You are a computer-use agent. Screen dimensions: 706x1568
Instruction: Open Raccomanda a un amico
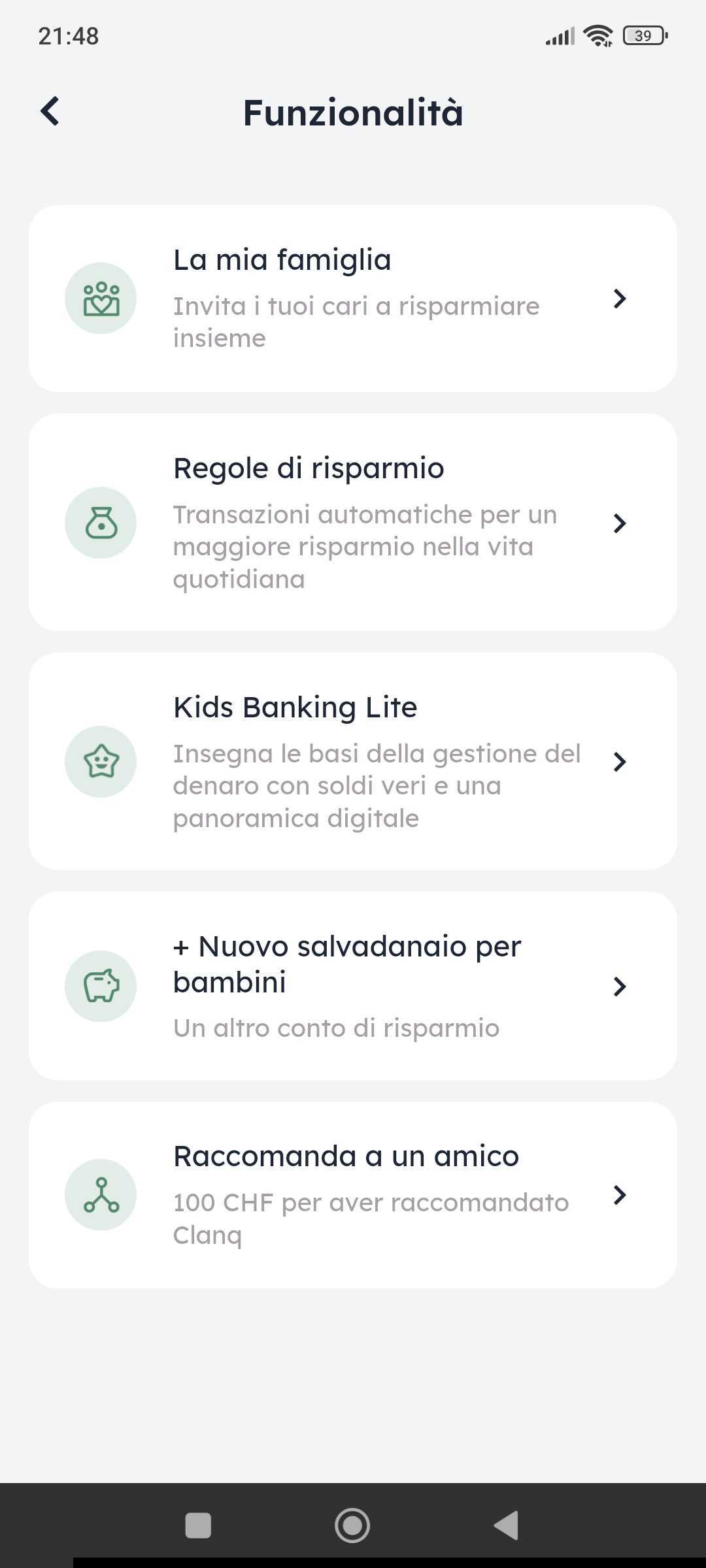click(353, 1195)
